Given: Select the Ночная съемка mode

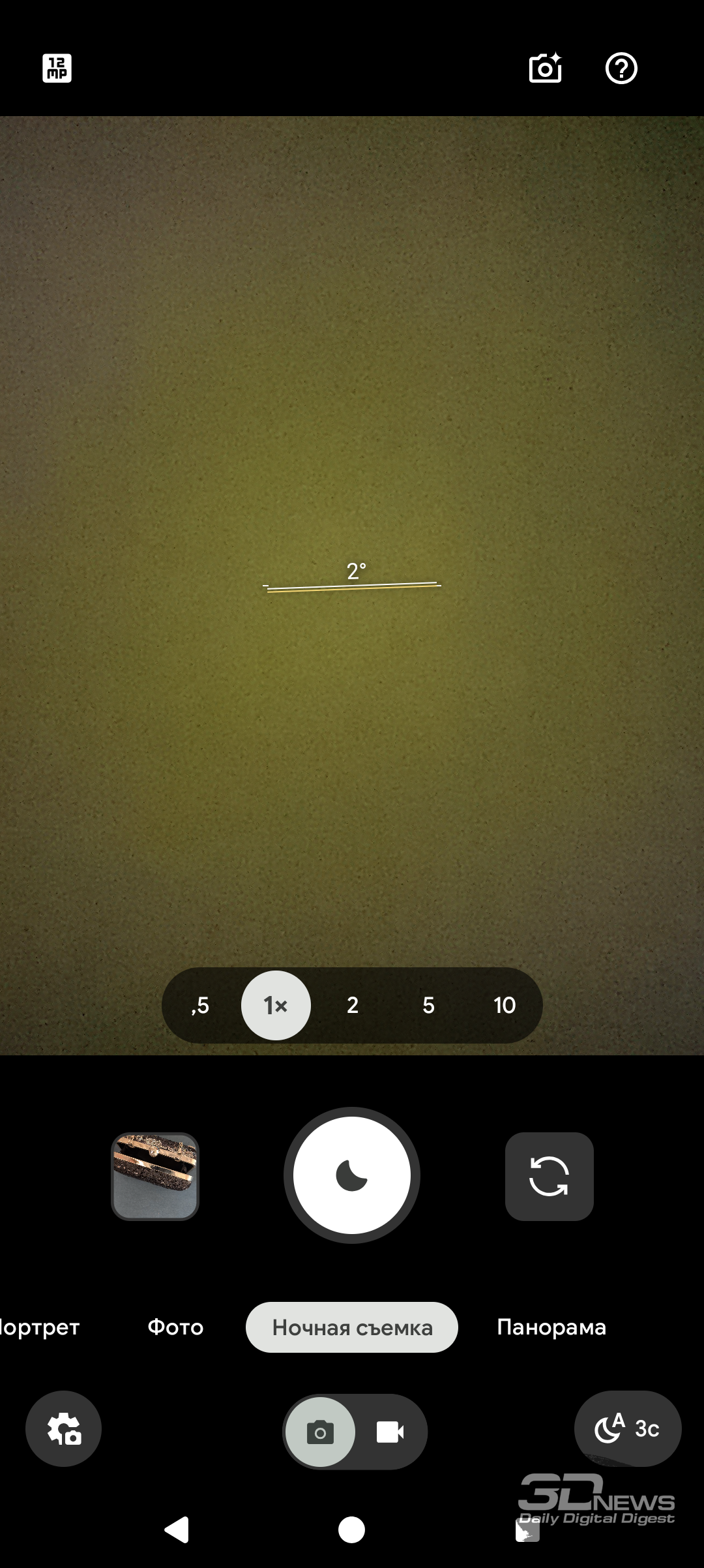Looking at the screenshot, I should (352, 1327).
